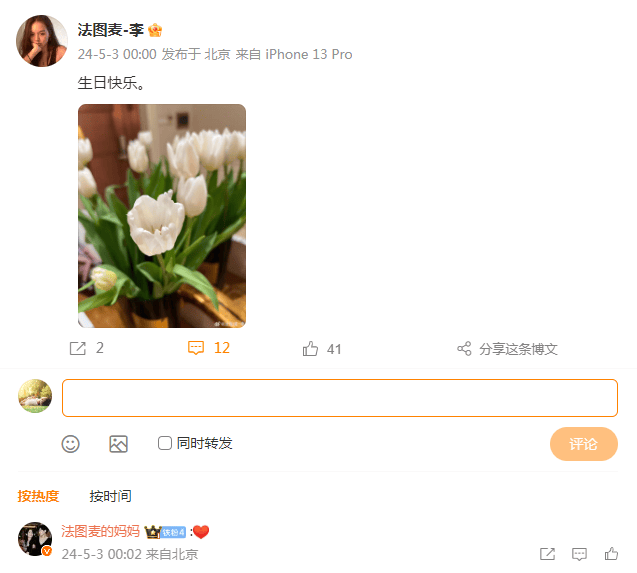Open the 12 comments

(x=209, y=348)
